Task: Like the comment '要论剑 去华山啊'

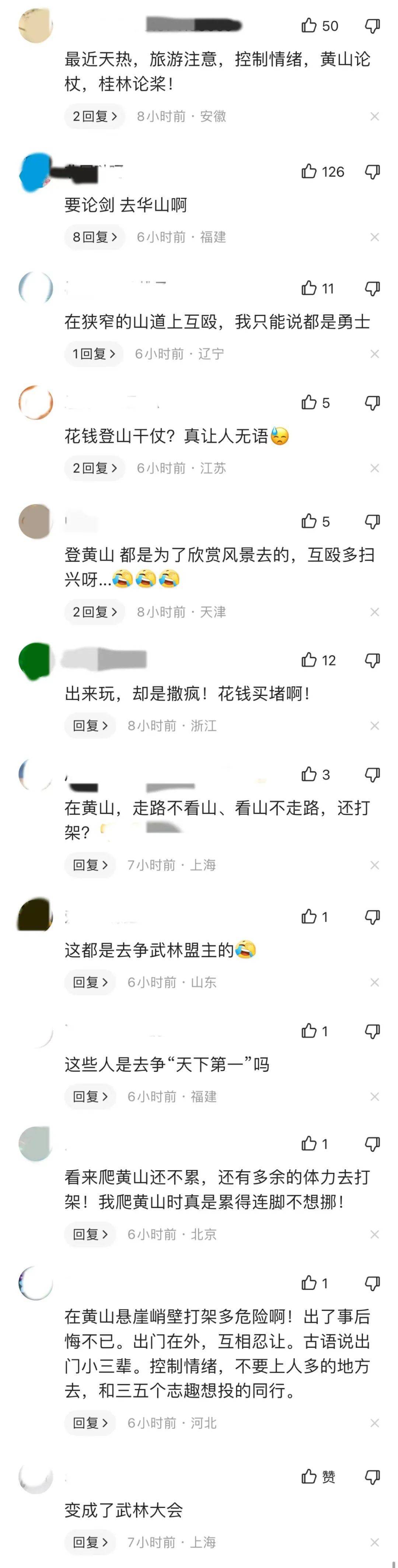Action: (x=309, y=172)
